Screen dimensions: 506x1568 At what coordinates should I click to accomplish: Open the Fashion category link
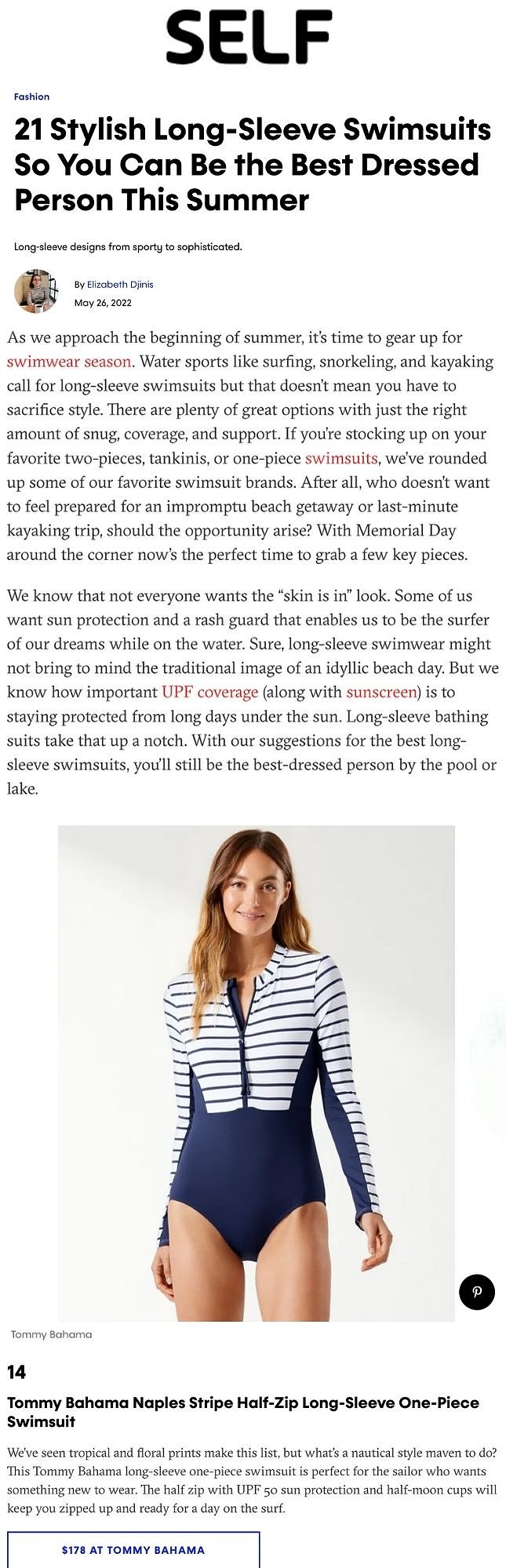(31, 96)
